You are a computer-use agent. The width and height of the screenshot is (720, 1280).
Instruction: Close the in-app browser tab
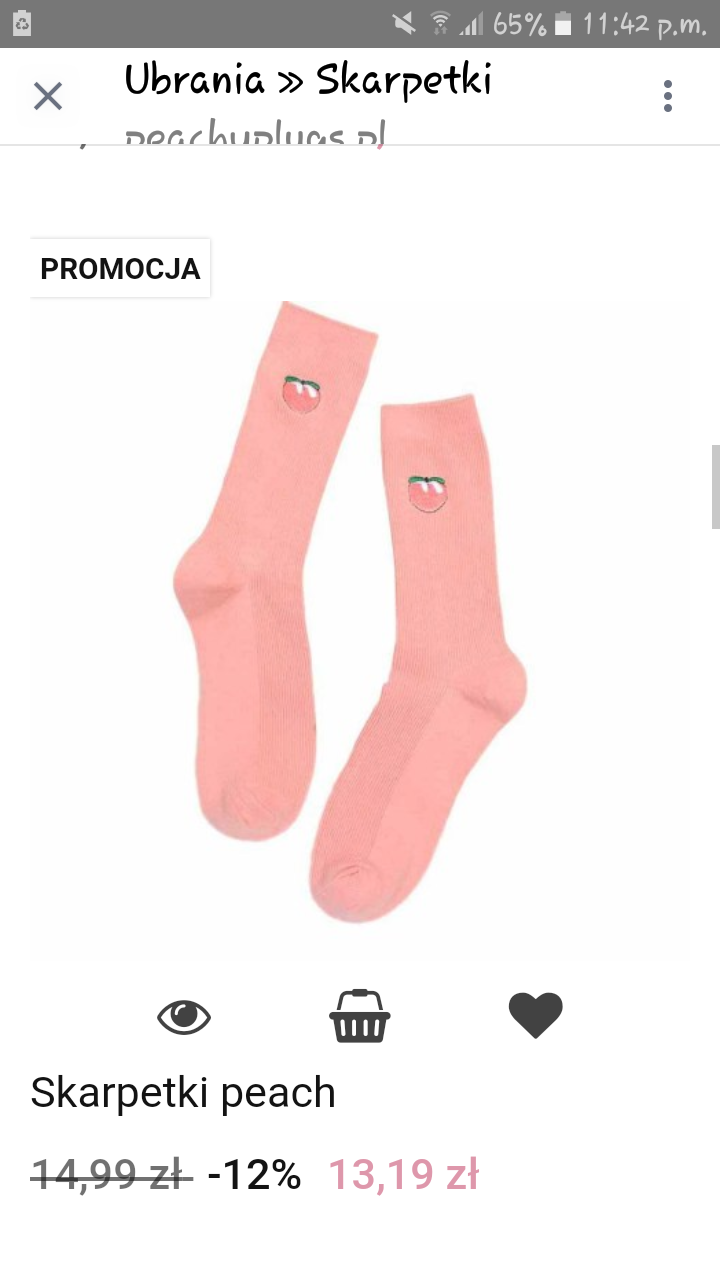(x=48, y=96)
